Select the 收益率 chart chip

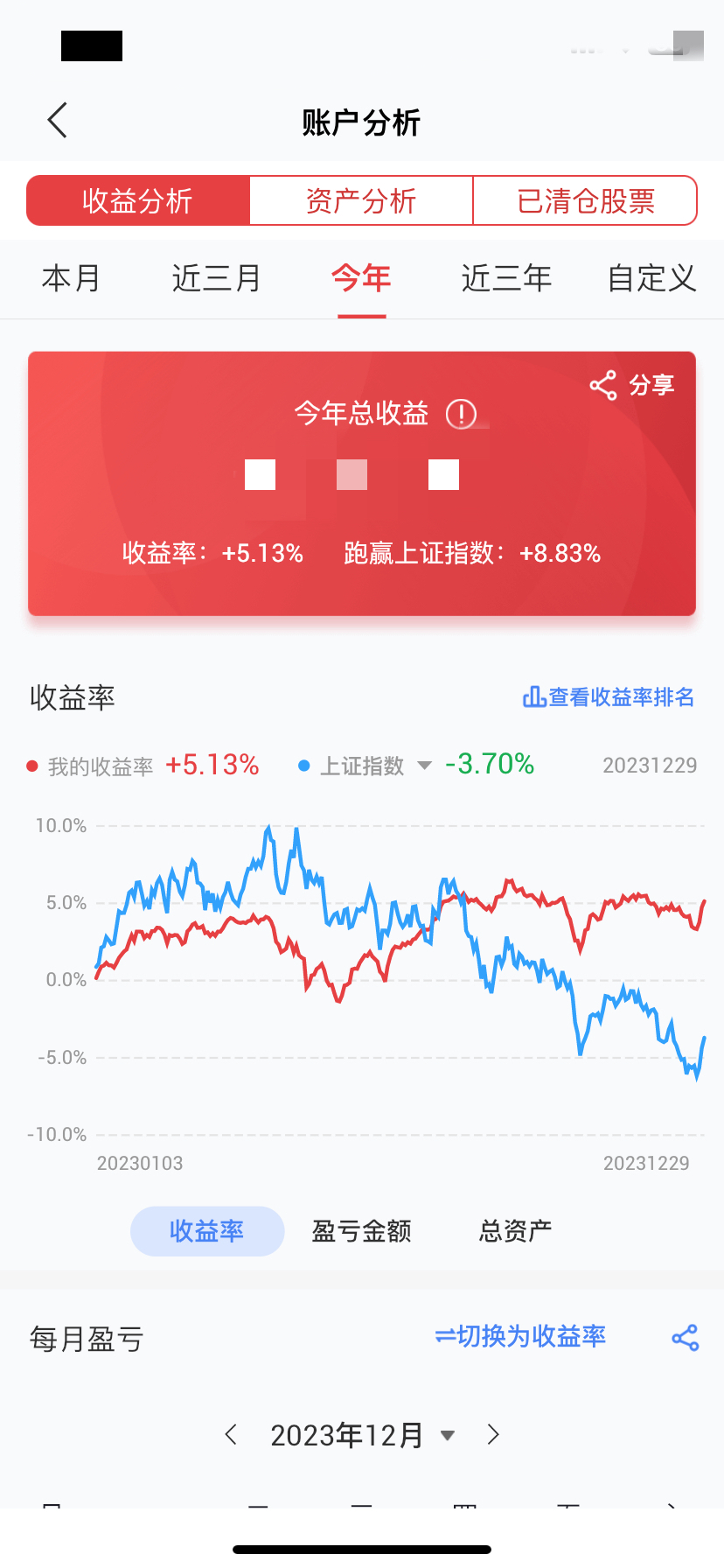click(x=207, y=1231)
